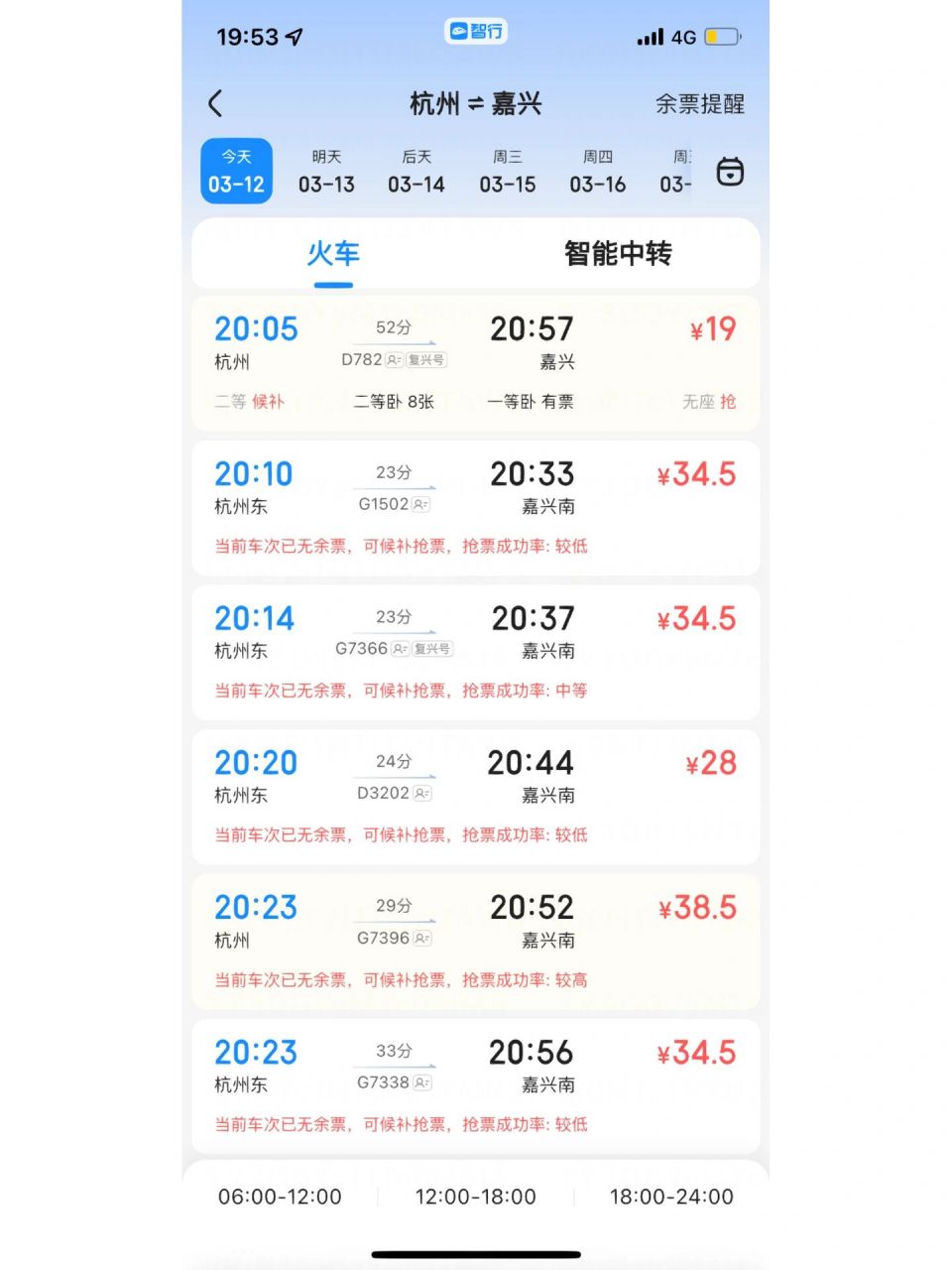
Task: Open the 余票提醒 reminder link
Action: [x=700, y=103]
